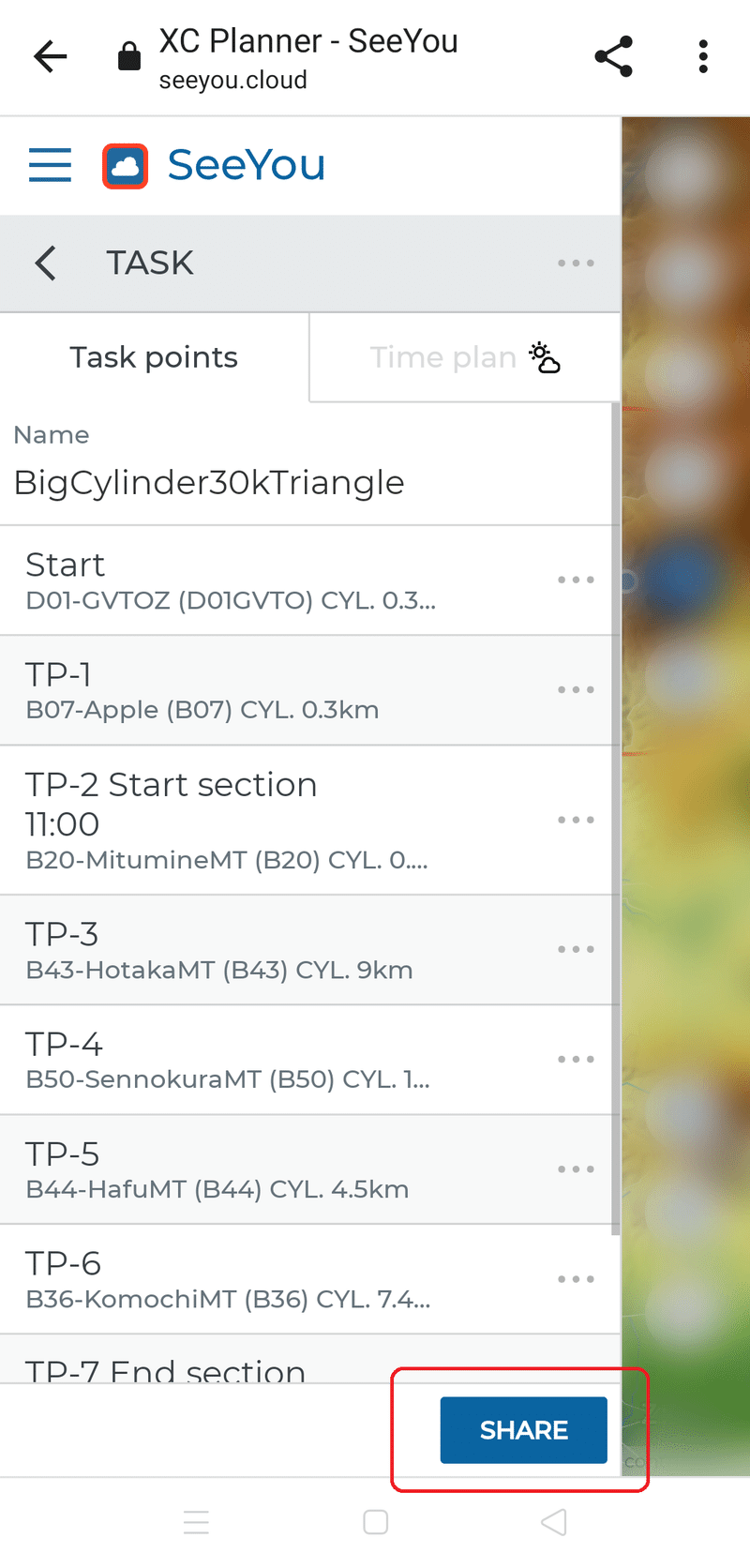Tap the SHARE button
750x1568 pixels.
point(523,1430)
